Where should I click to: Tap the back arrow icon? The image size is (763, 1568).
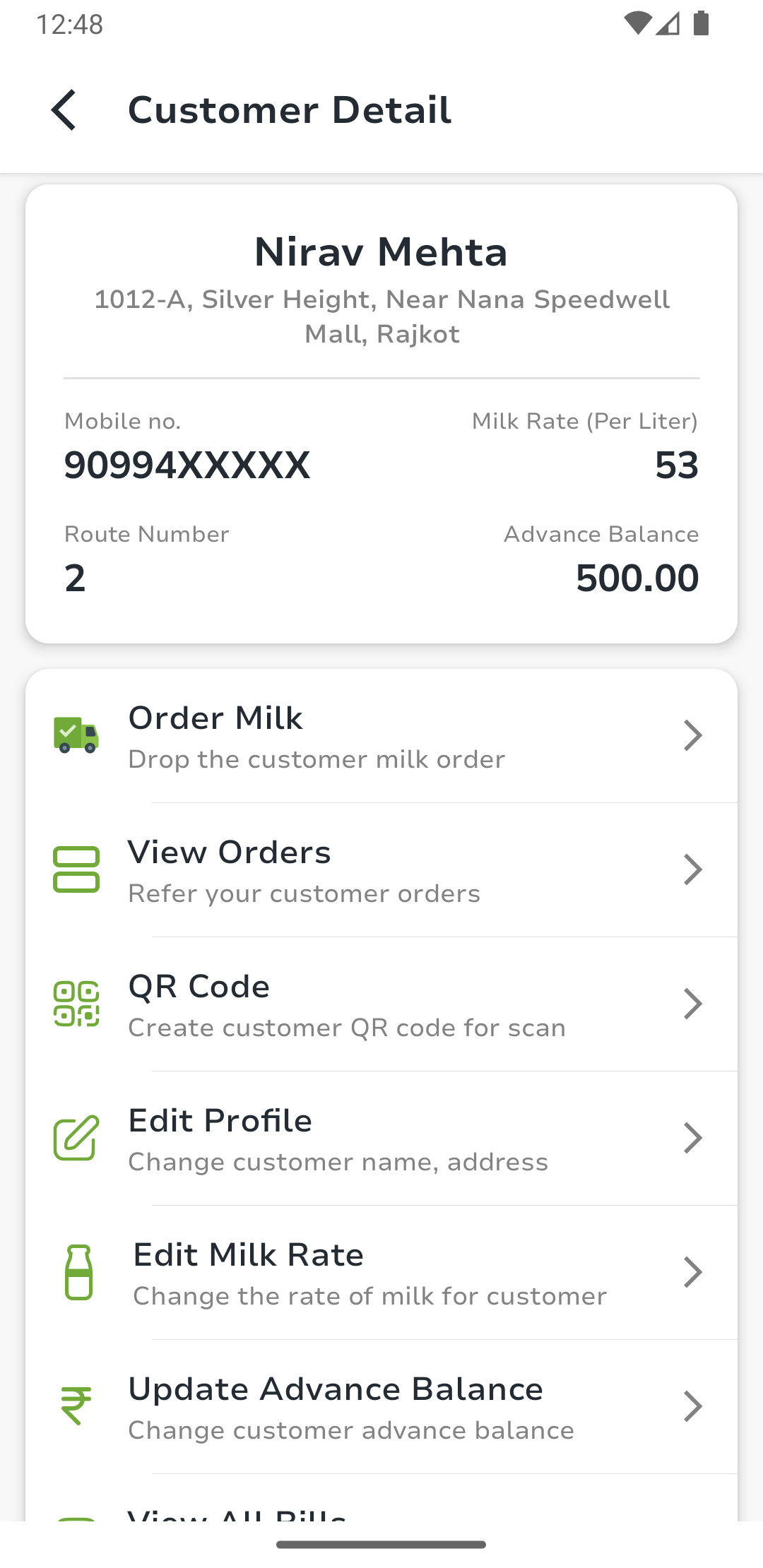coord(65,110)
